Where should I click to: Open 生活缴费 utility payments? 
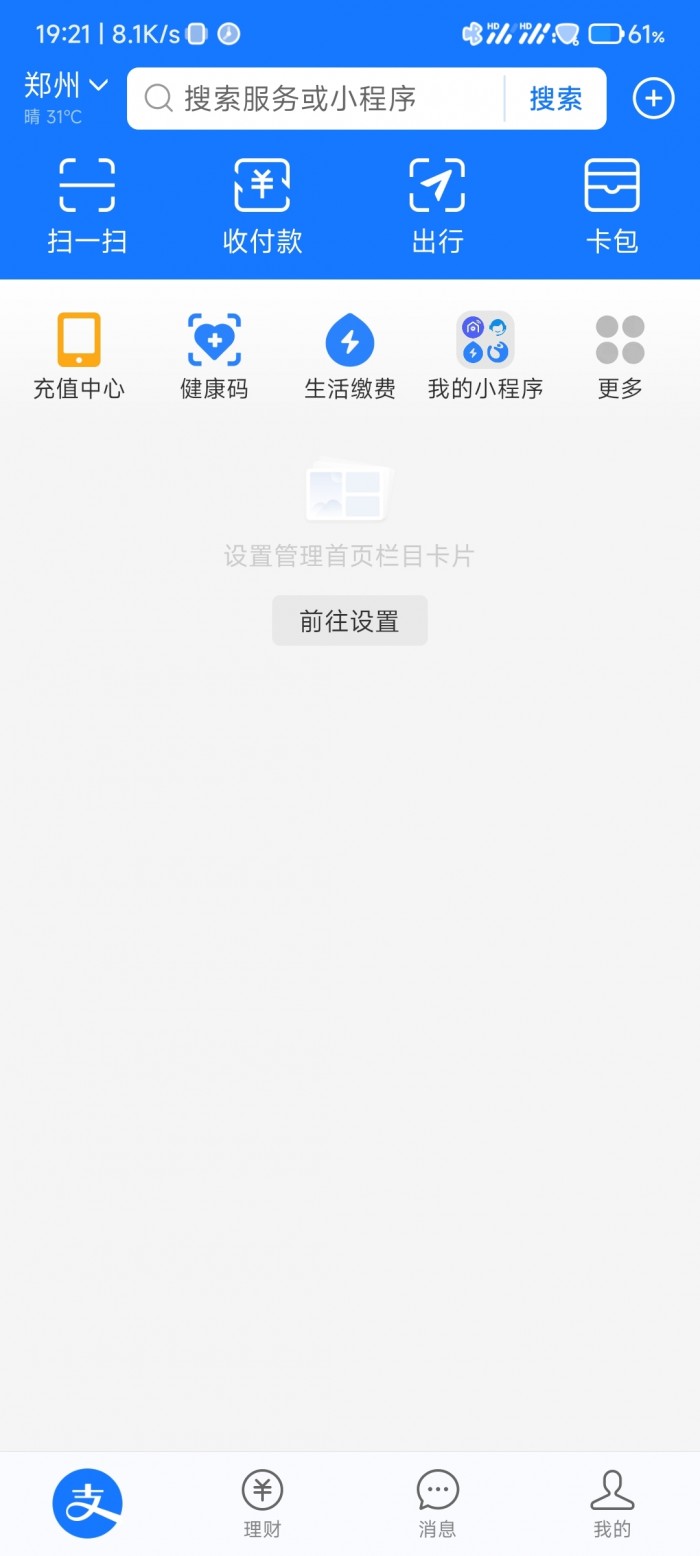point(350,356)
